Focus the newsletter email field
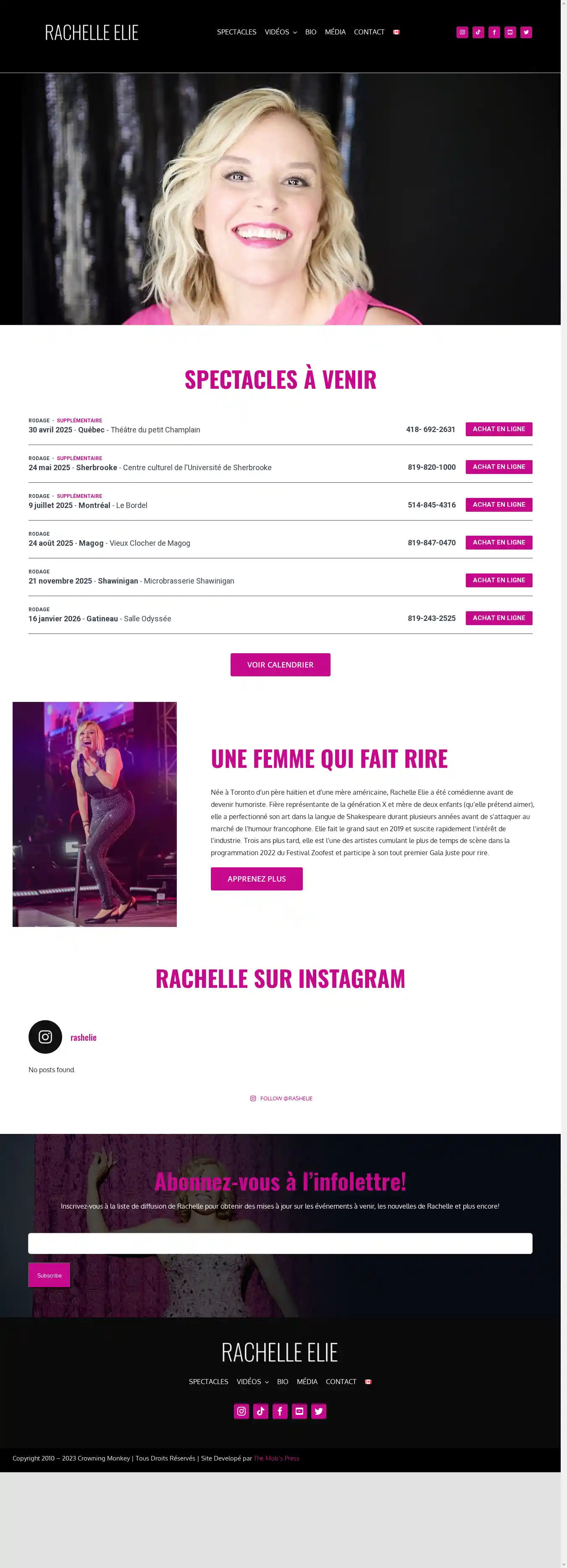This screenshot has height=1568, width=567. tap(280, 1243)
